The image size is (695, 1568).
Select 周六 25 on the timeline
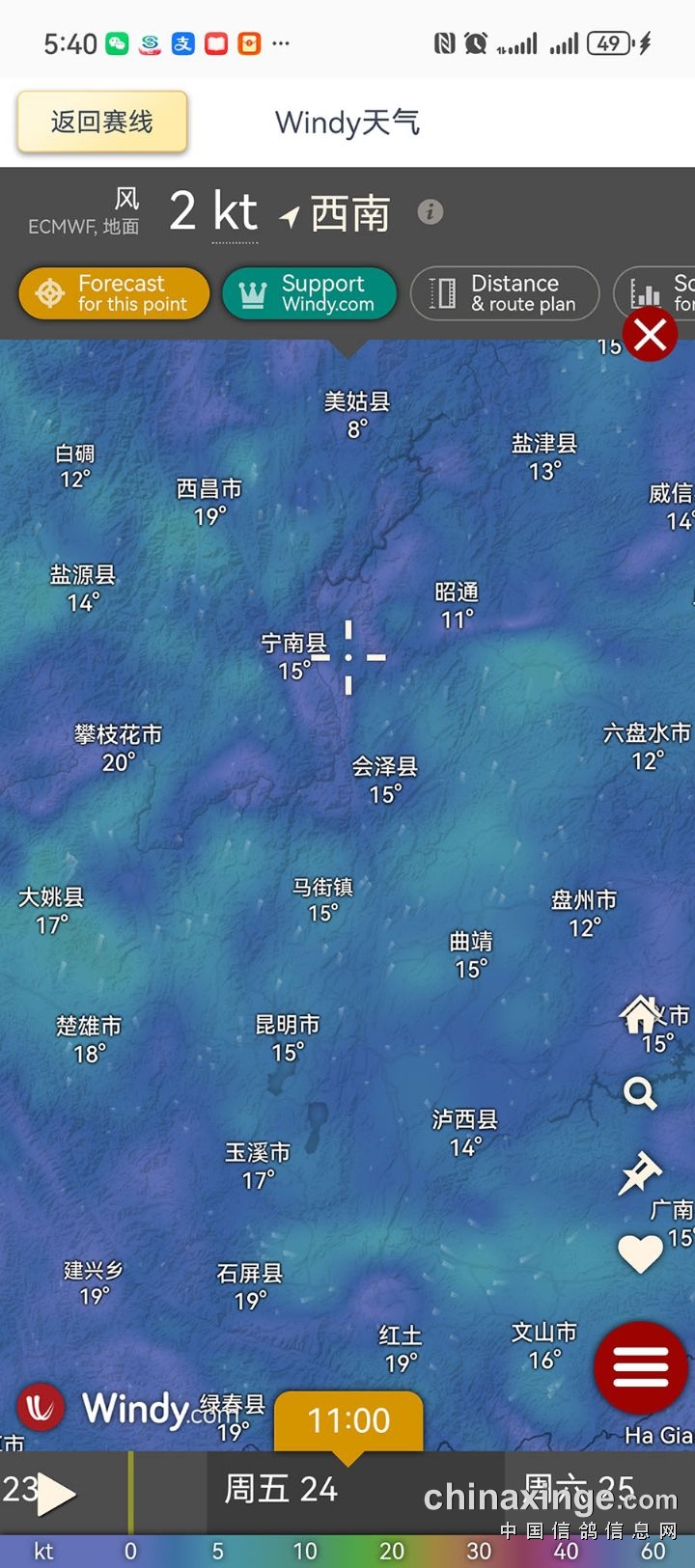(579, 1487)
